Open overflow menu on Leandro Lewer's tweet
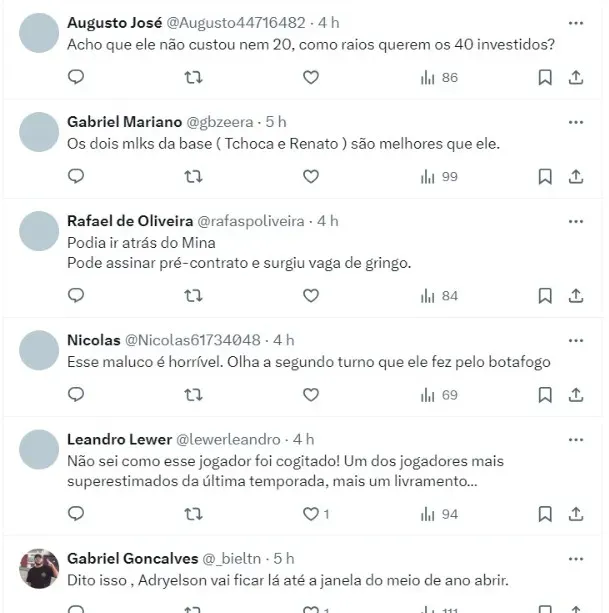Screen dimensions: 609x613 click(576, 439)
